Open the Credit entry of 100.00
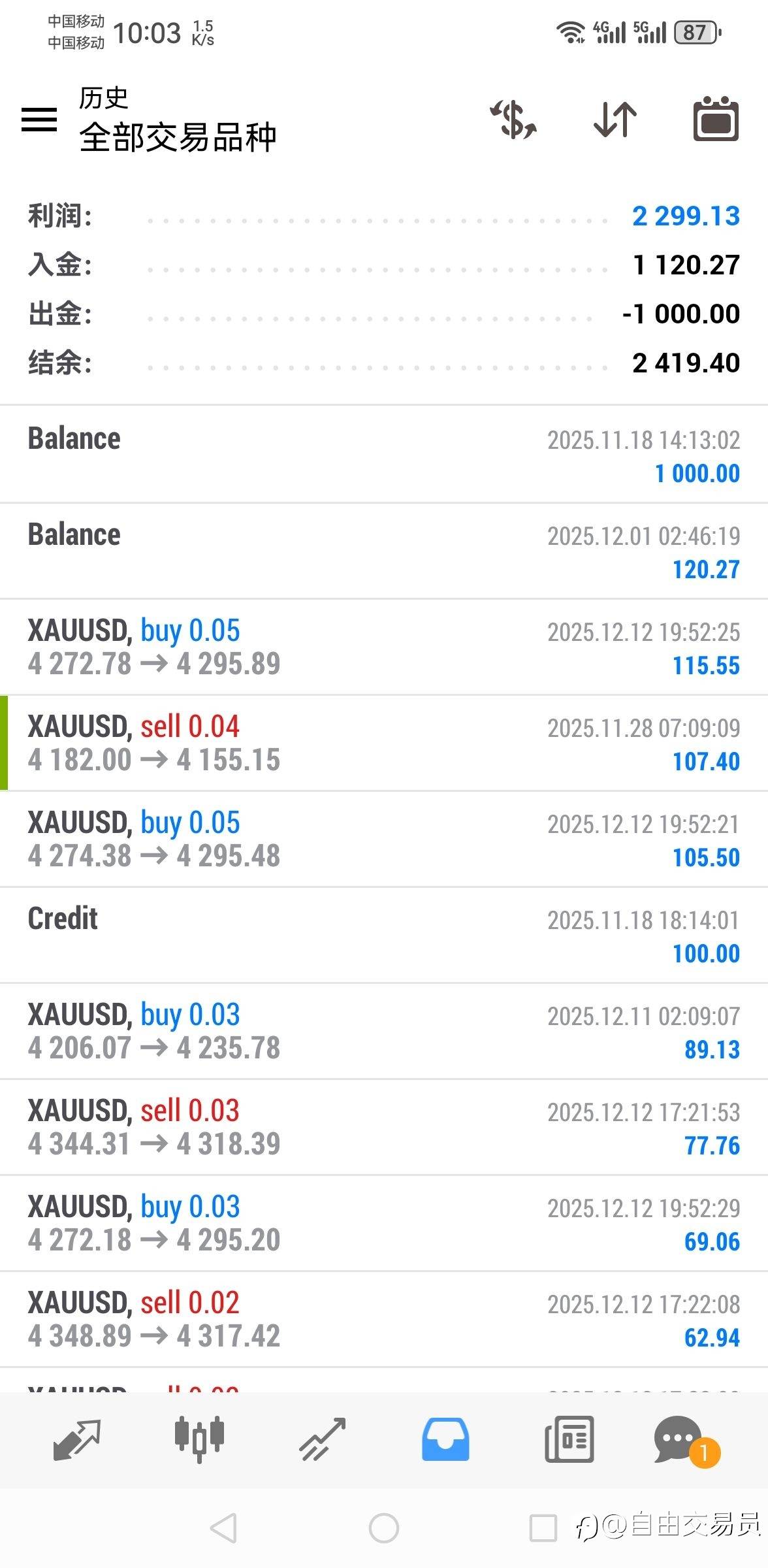The image size is (768, 1568). pyautogui.click(x=384, y=935)
